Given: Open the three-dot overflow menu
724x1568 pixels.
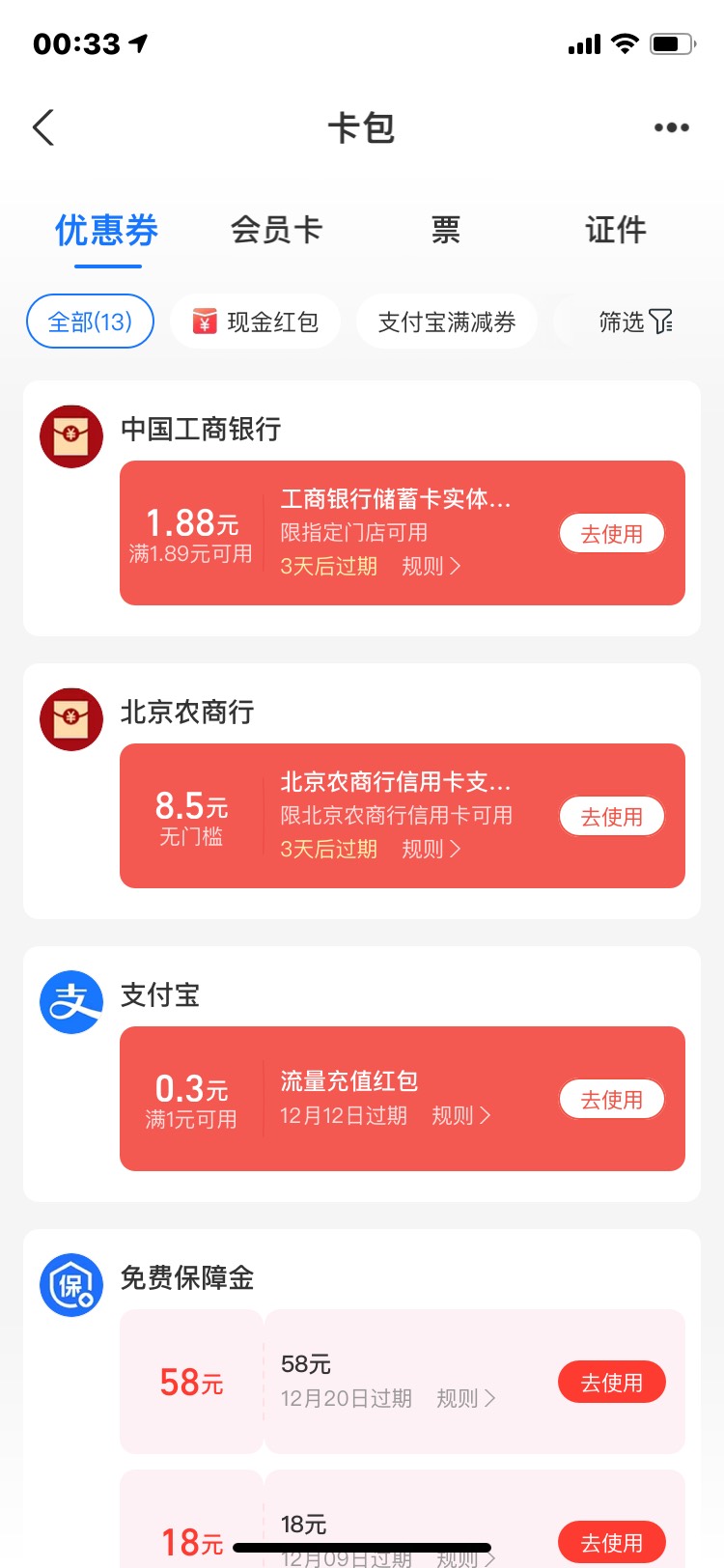Looking at the screenshot, I should pos(671,127).
